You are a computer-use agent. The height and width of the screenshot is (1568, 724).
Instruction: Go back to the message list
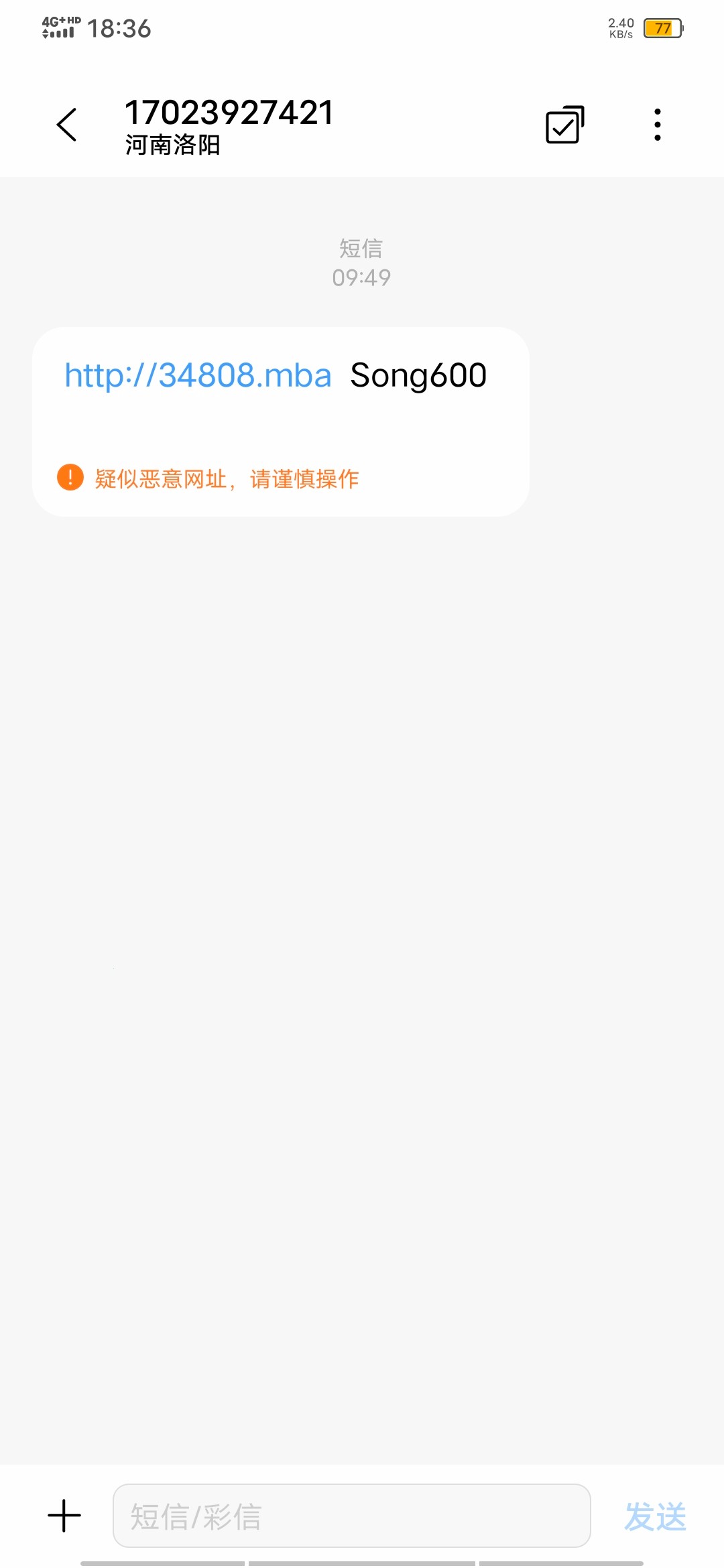tap(66, 125)
